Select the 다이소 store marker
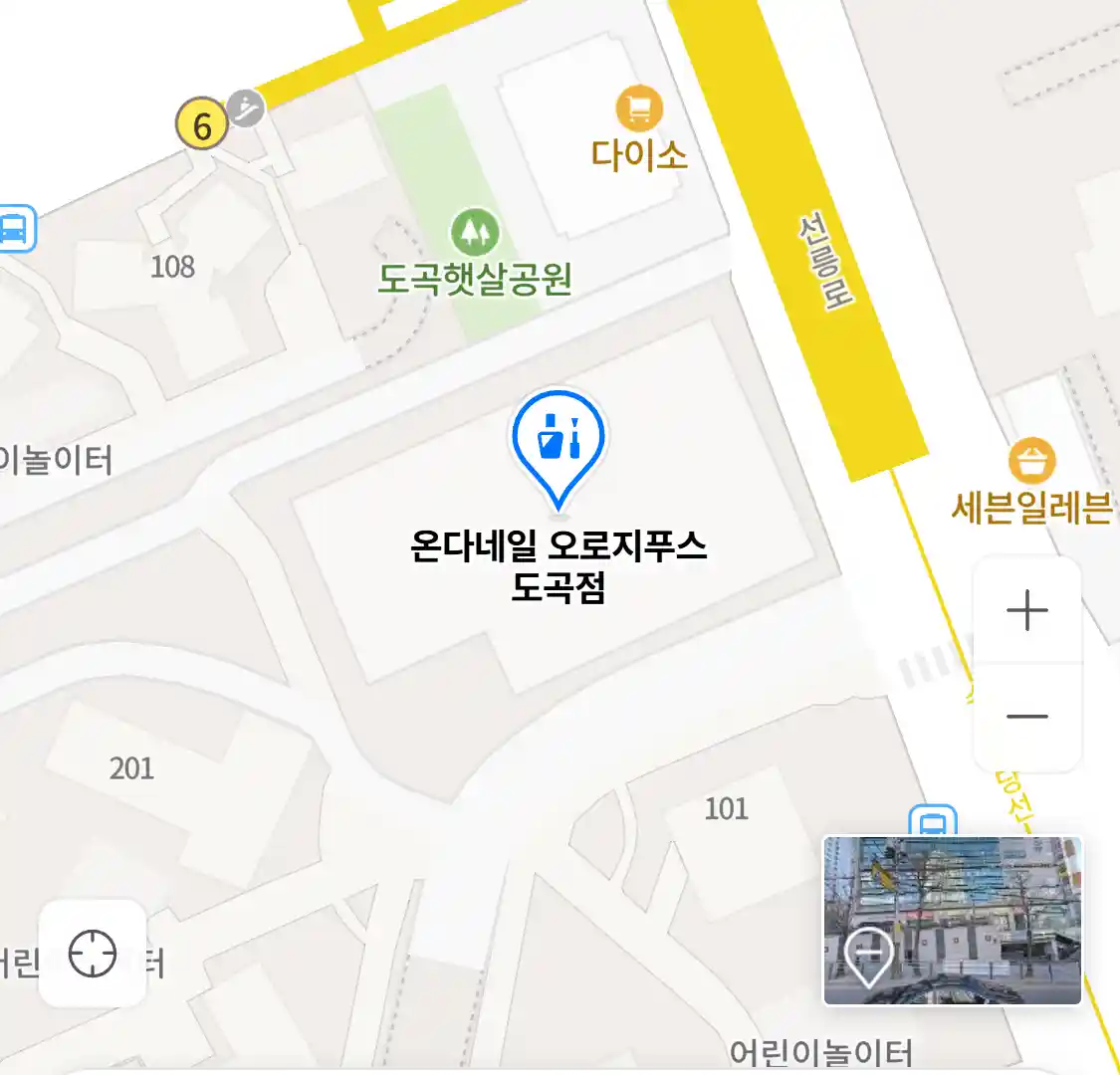 (639, 108)
